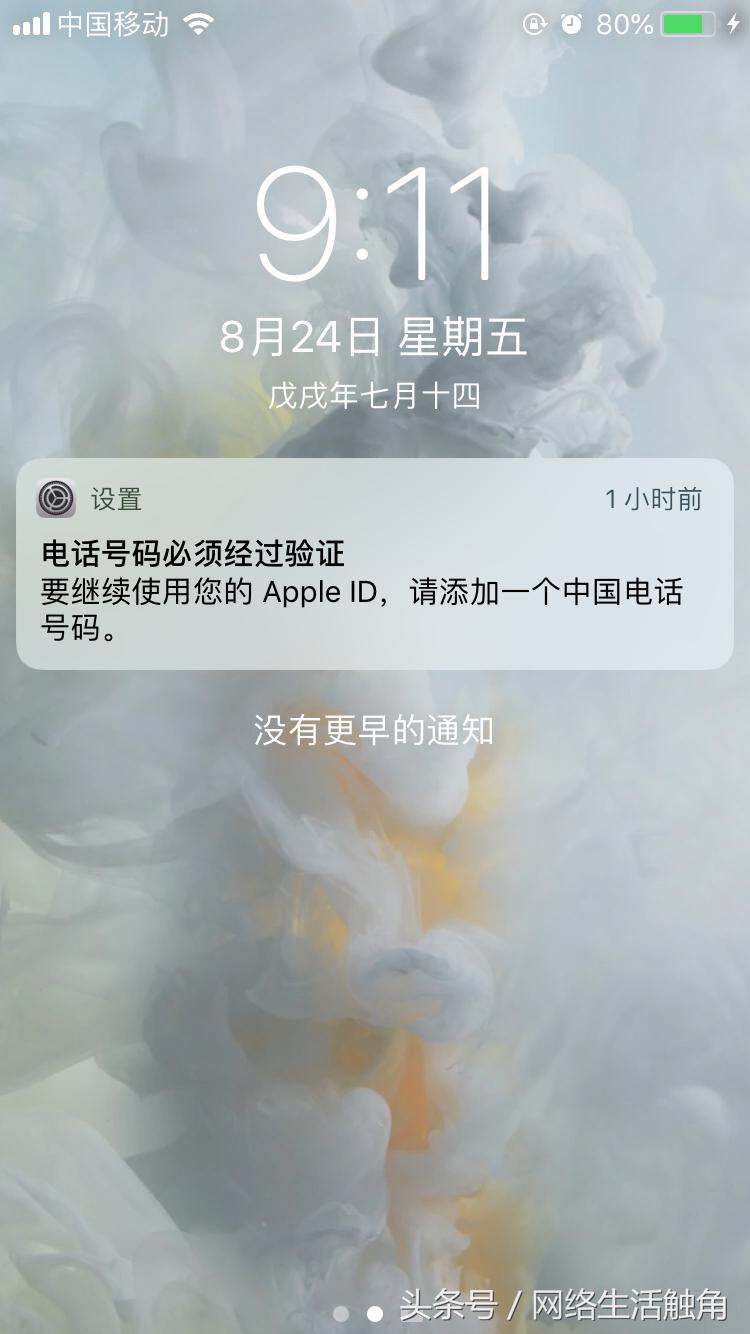Open the 设置 phone number verification notification
The height and width of the screenshot is (1334, 750).
click(374, 565)
